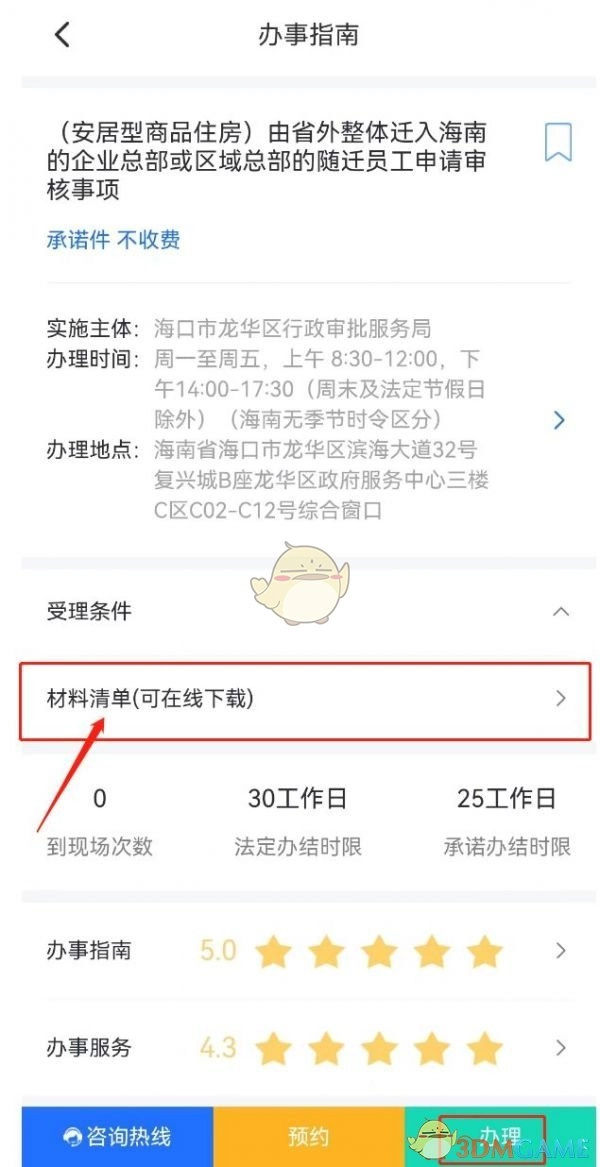
Task: Open the 办事指南 rating row
Action: click(300, 950)
